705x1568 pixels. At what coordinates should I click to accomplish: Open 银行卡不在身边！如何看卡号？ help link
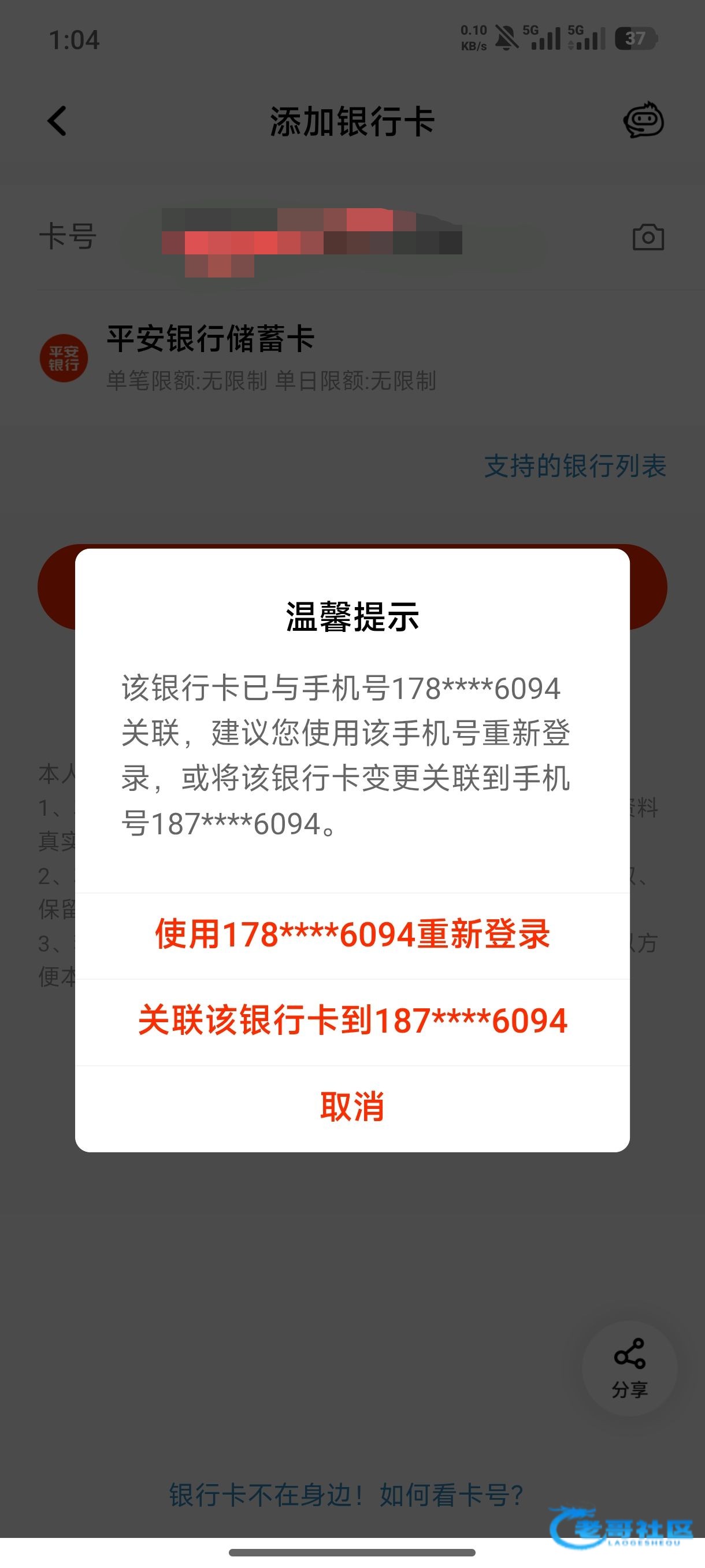tap(346, 1495)
